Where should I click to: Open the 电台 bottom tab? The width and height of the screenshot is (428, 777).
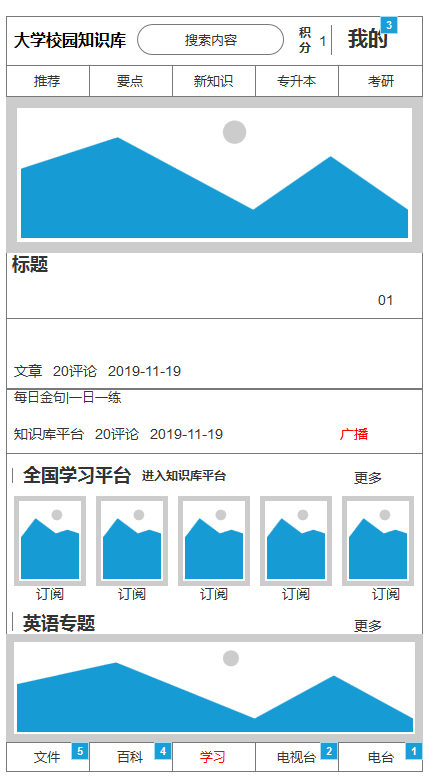(380, 757)
